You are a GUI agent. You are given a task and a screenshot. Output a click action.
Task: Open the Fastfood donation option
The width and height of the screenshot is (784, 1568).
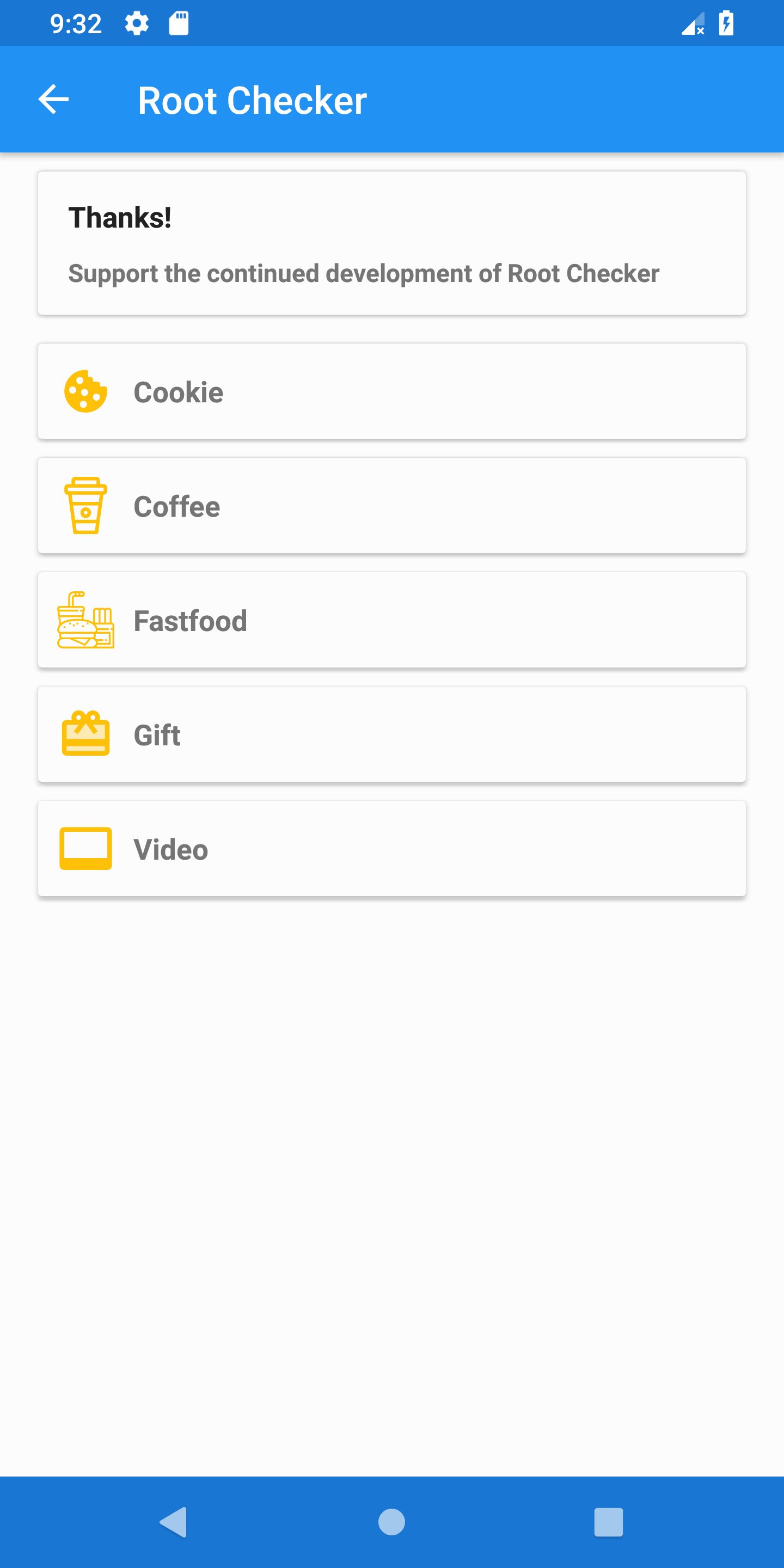pos(391,620)
